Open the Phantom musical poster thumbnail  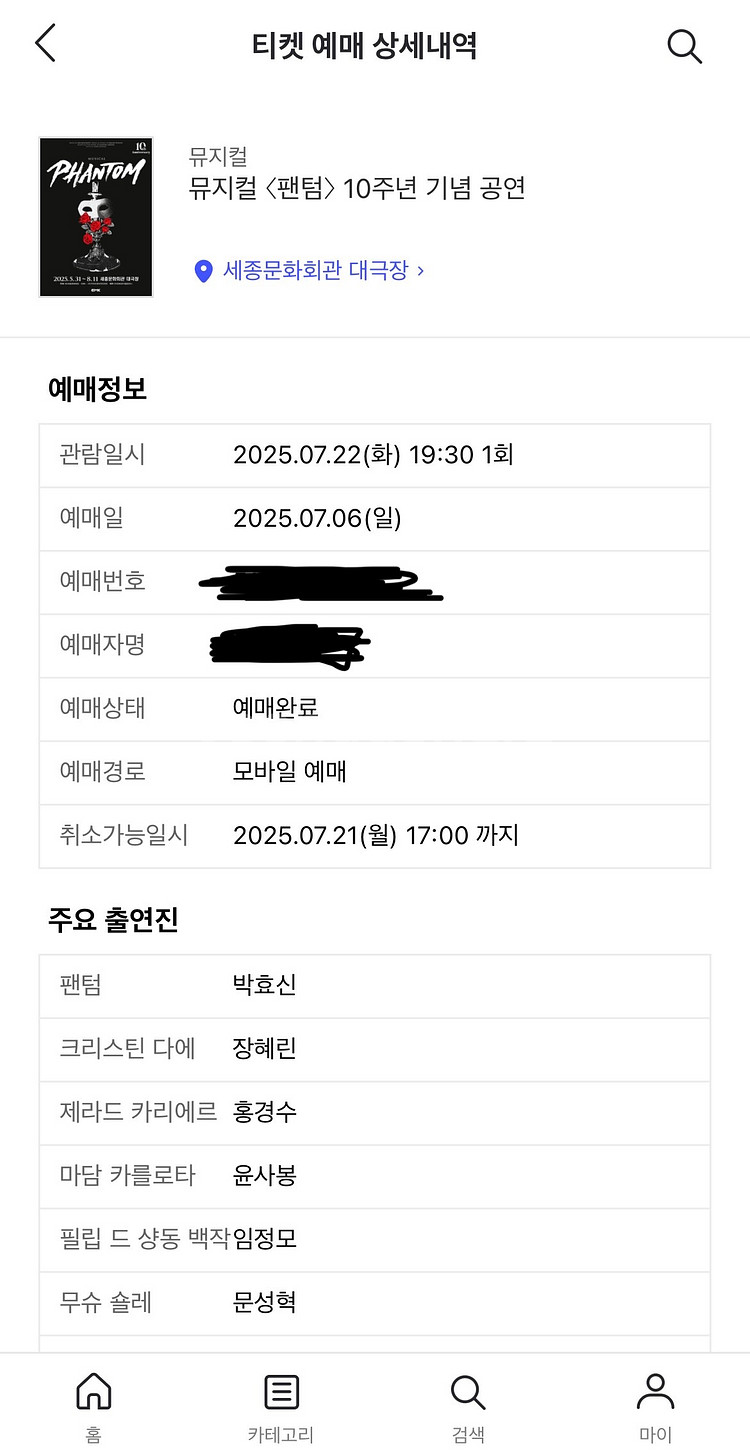[96, 217]
